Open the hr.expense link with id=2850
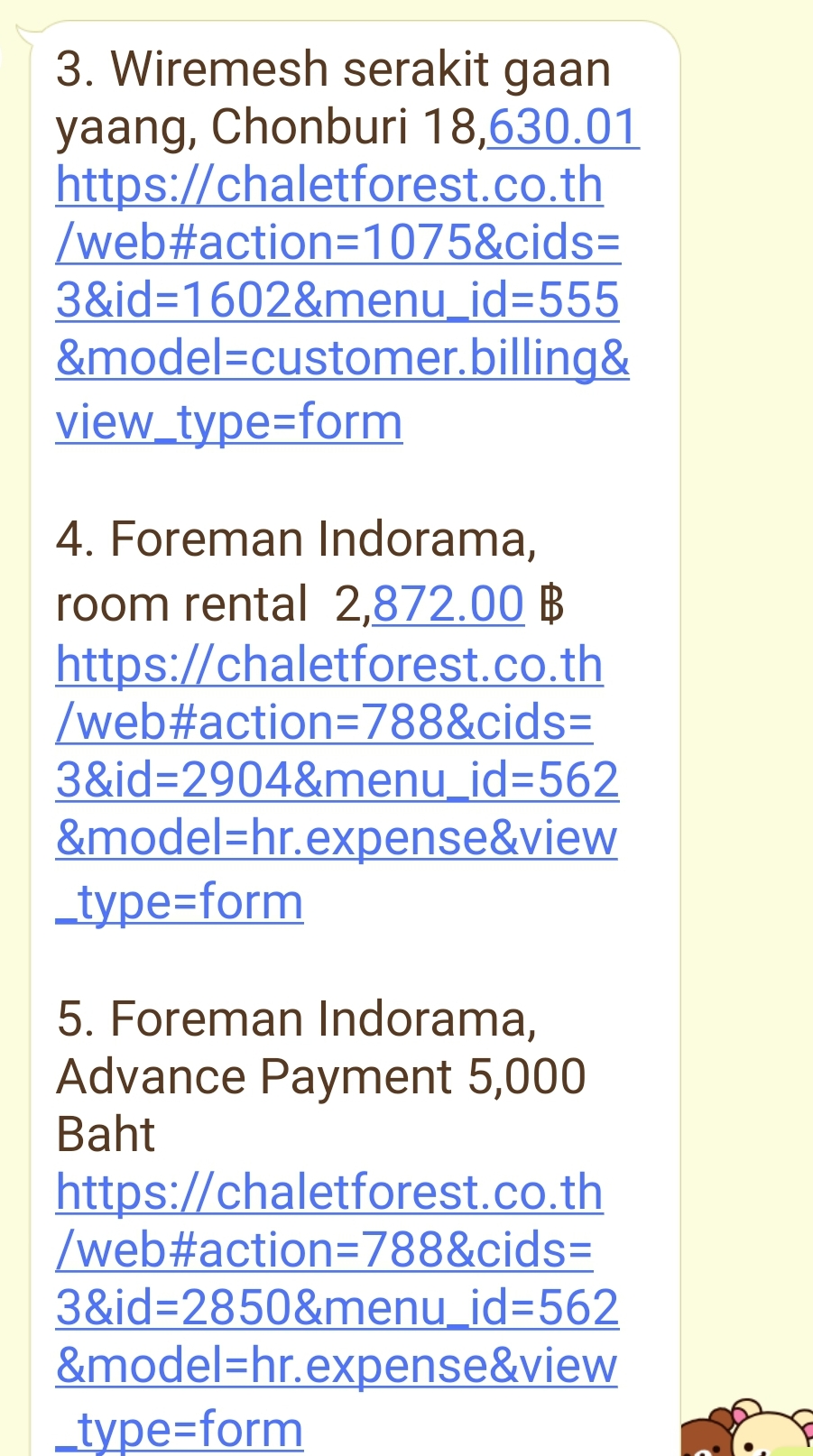Image resolution: width=813 pixels, height=1456 pixels. tap(336, 1307)
